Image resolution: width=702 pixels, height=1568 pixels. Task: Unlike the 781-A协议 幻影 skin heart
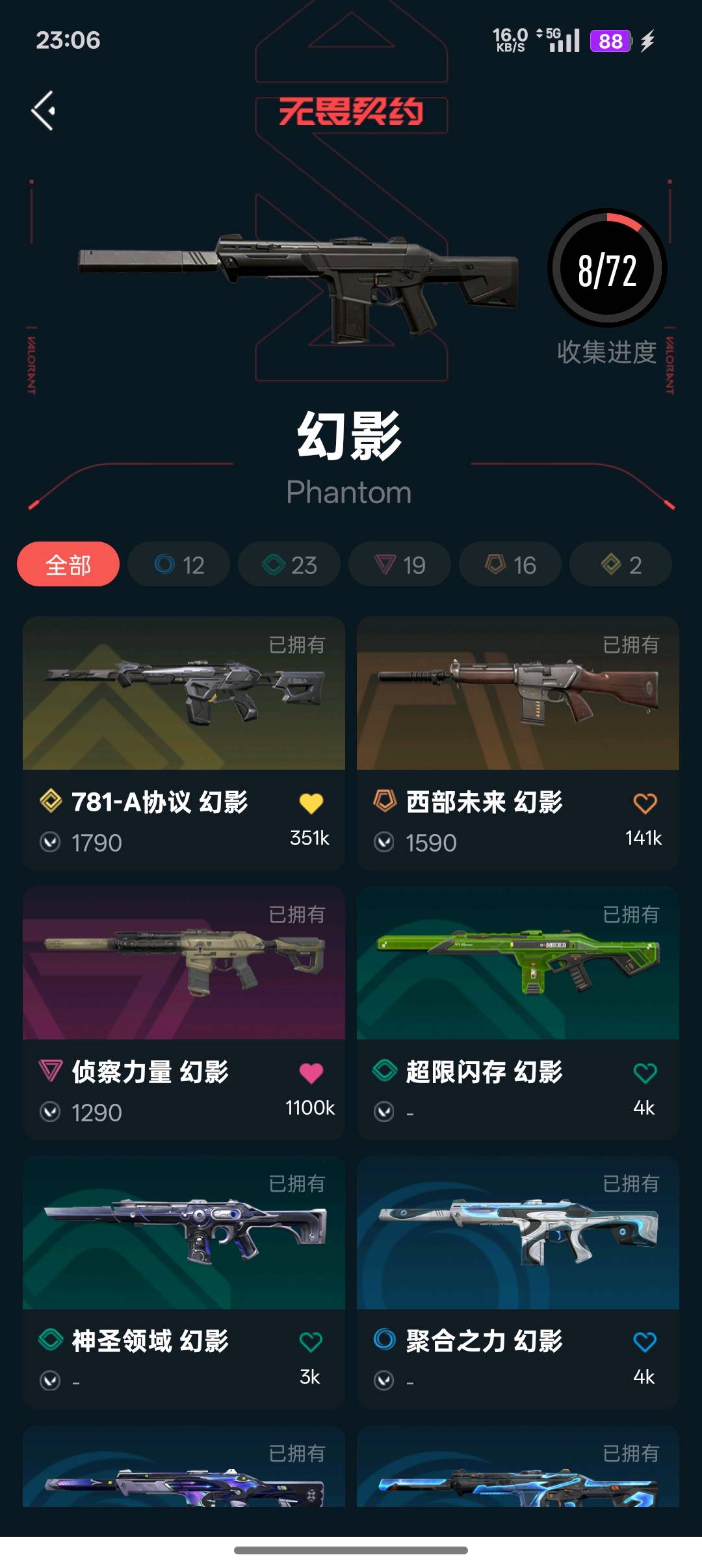click(x=311, y=804)
